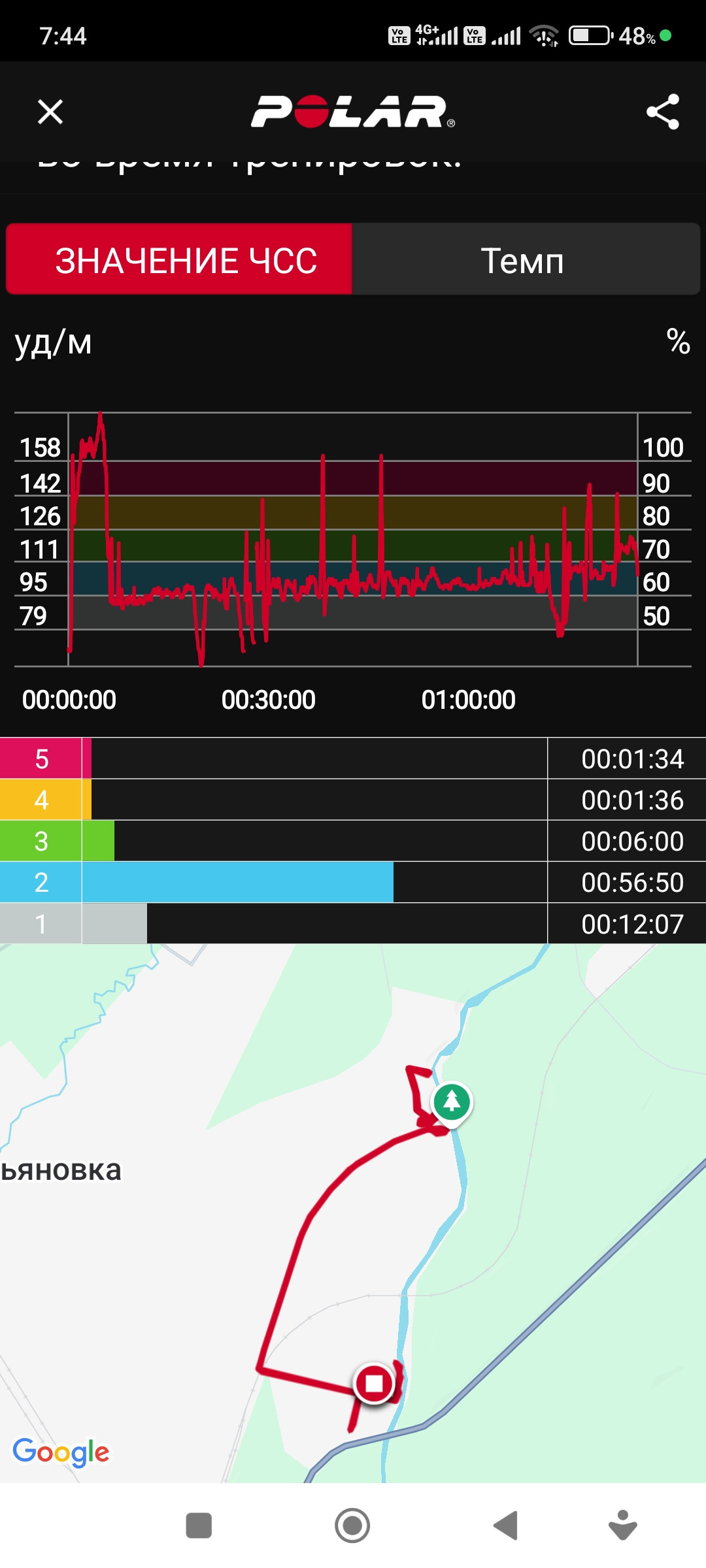
Task: Select the ЗНАЧЕНИЕ ЧСС tab
Action: pyautogui.click(x=179, y=259)
